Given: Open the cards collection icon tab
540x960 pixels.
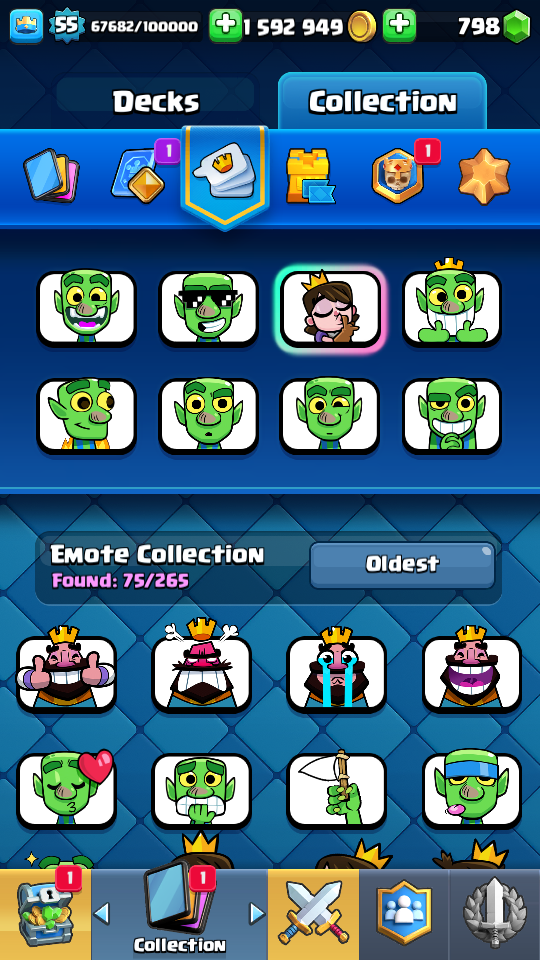Looking at the screenshot, I should coord(51,175).
